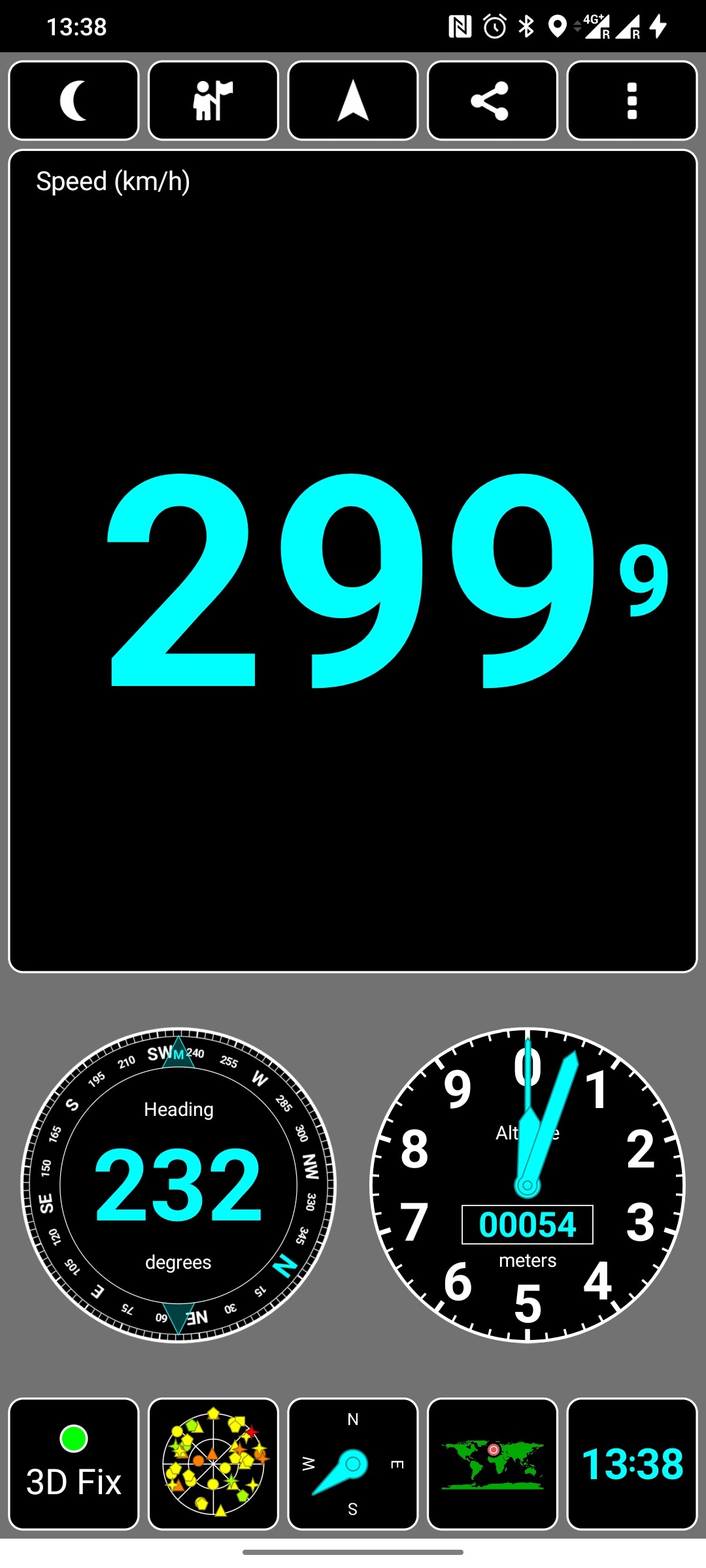Image resolution: width=706 pixels, height=1568 pixels.
Task: Enable night mode with the moon icon
Action: 74,101
